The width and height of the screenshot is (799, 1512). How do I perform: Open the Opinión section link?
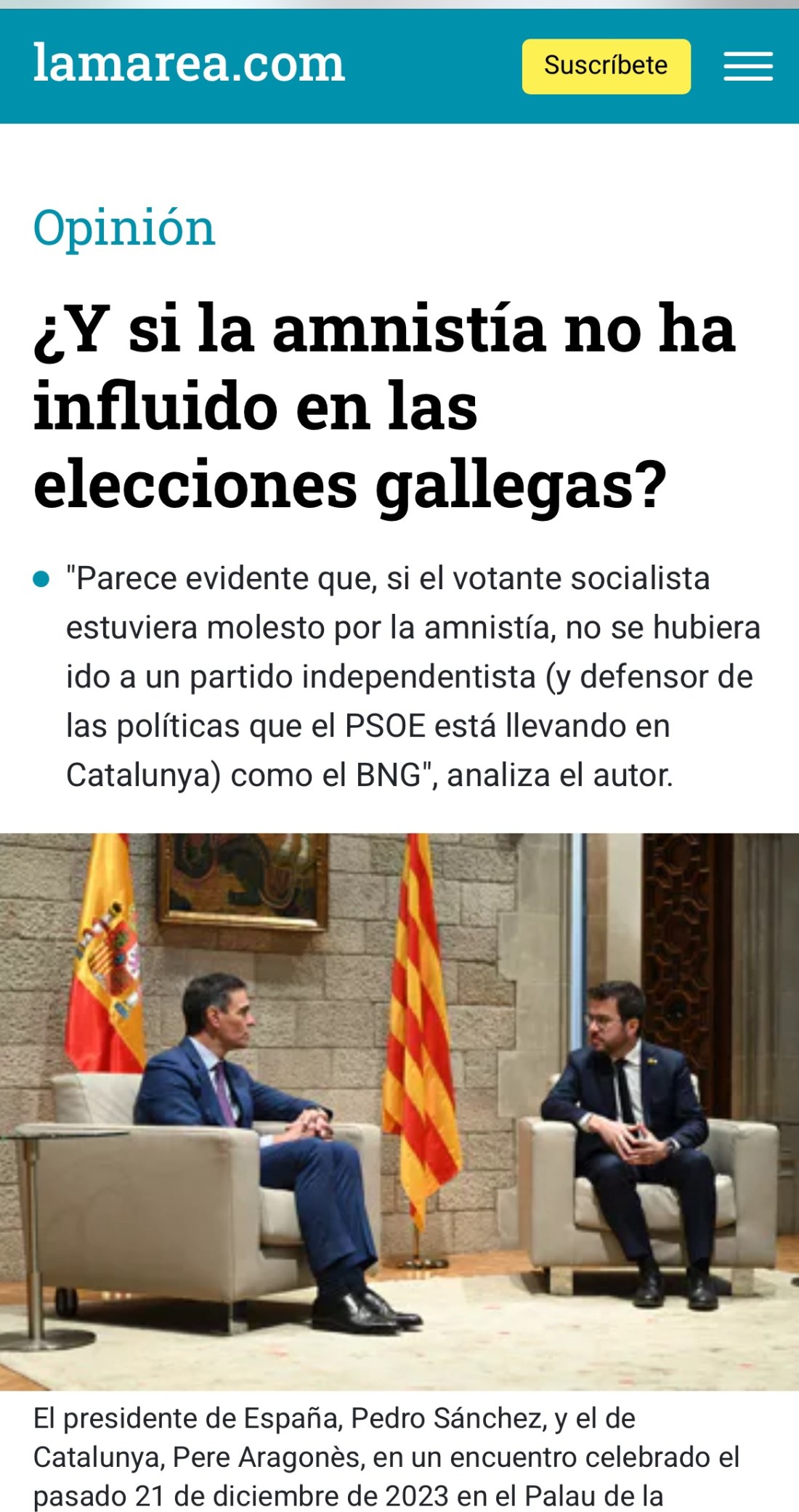coord(124,228)
